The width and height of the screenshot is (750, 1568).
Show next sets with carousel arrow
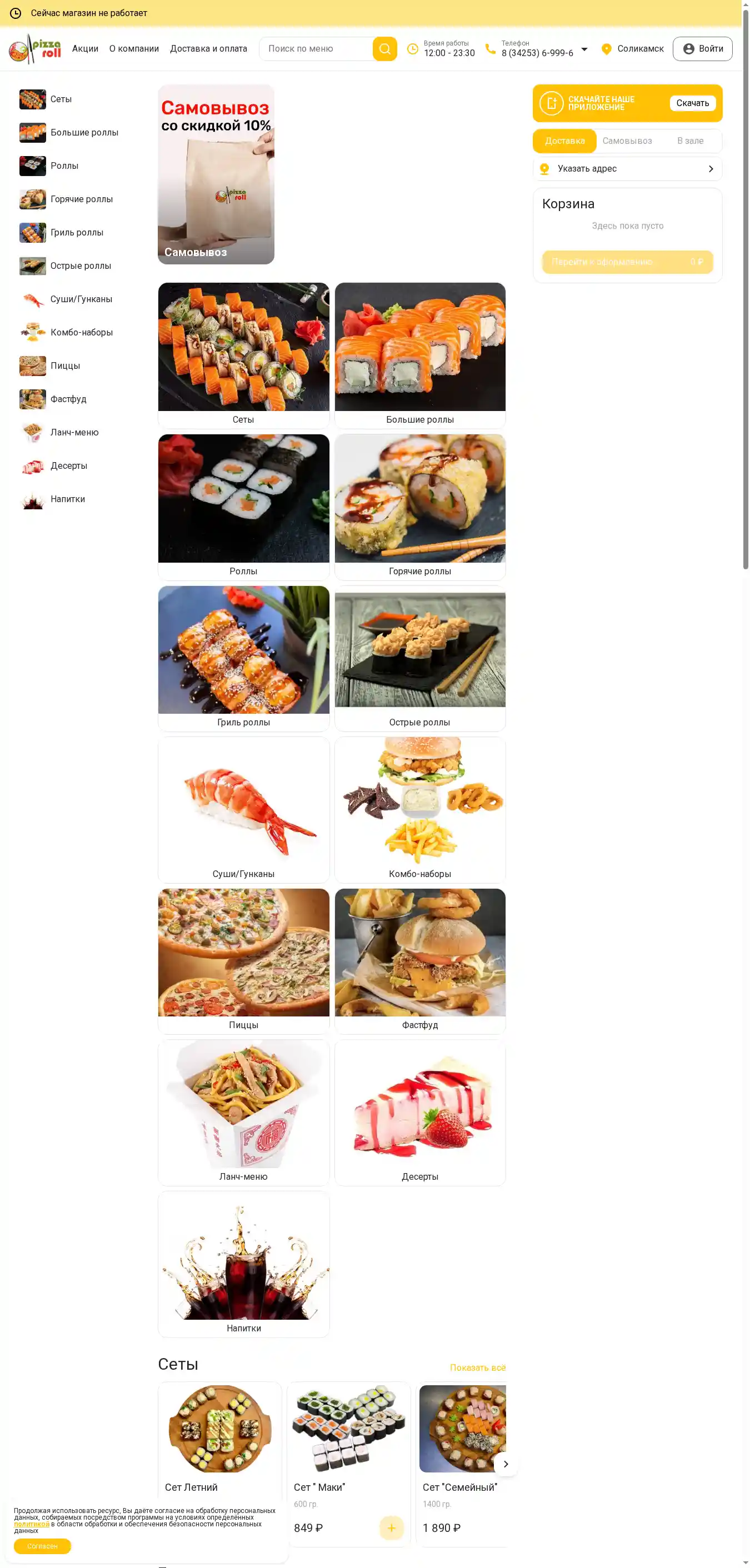click(x=505, y=1464)
